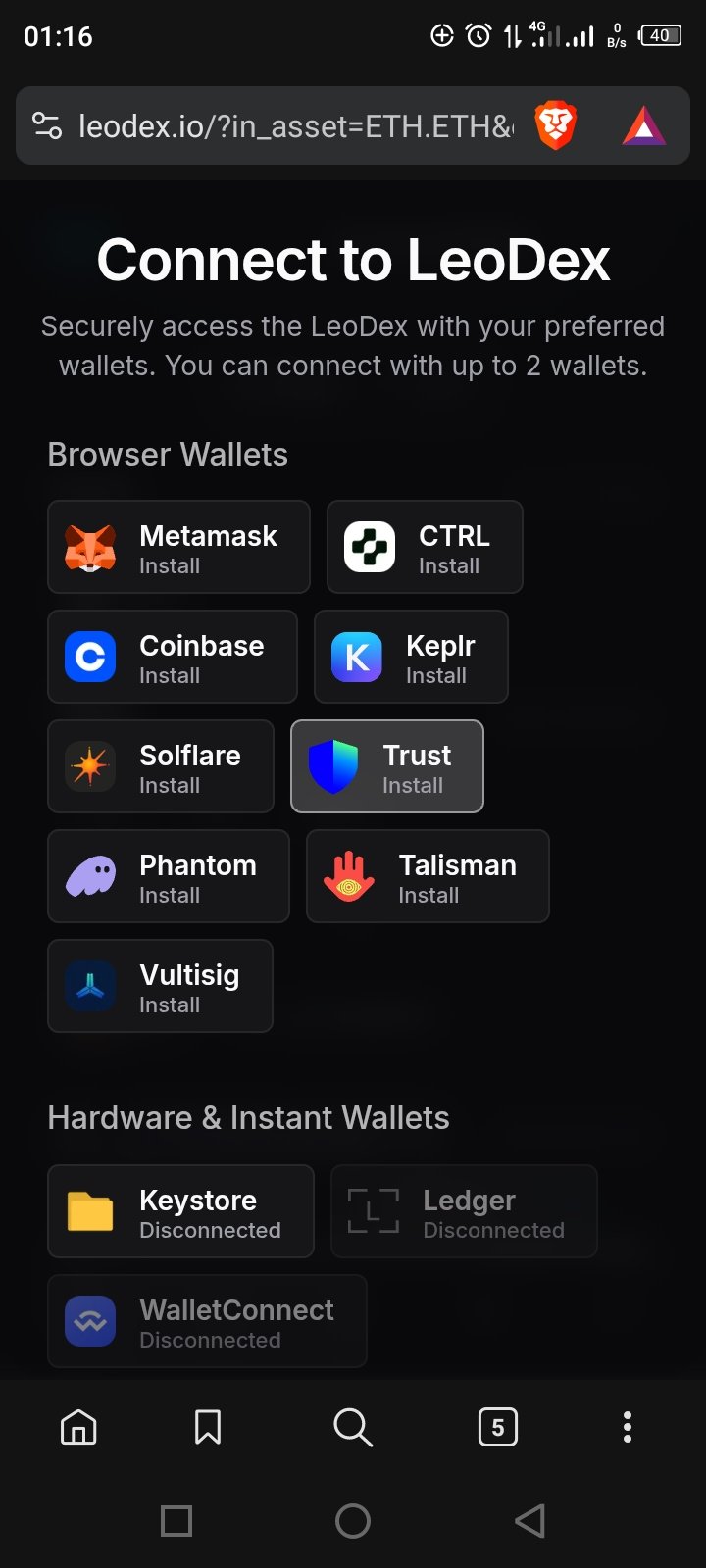Go to the browser home page
Image resolution: width=706 pixels, height=1568 pixels.
coord(78,1427)
